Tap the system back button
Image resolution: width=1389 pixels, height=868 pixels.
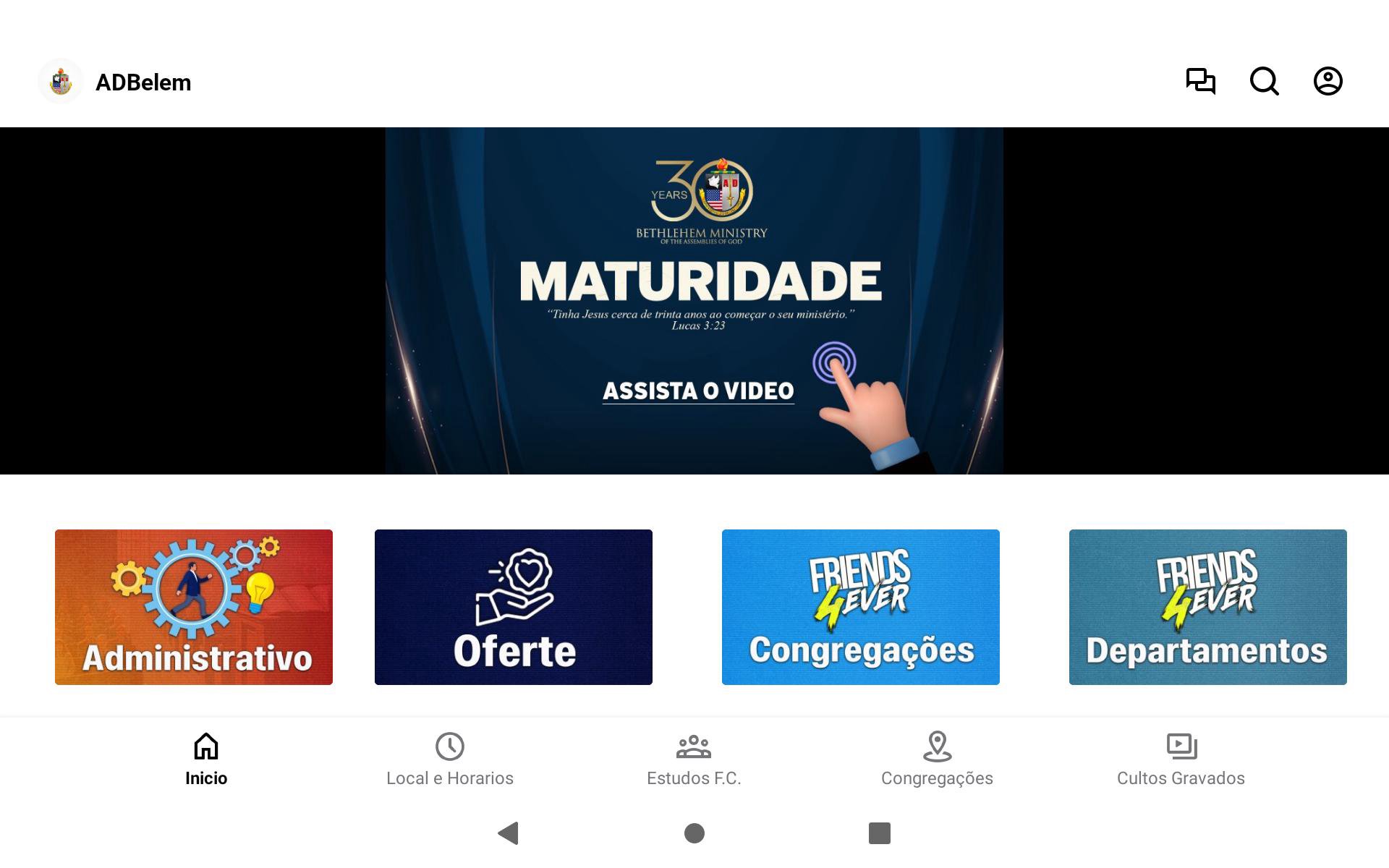509,833
